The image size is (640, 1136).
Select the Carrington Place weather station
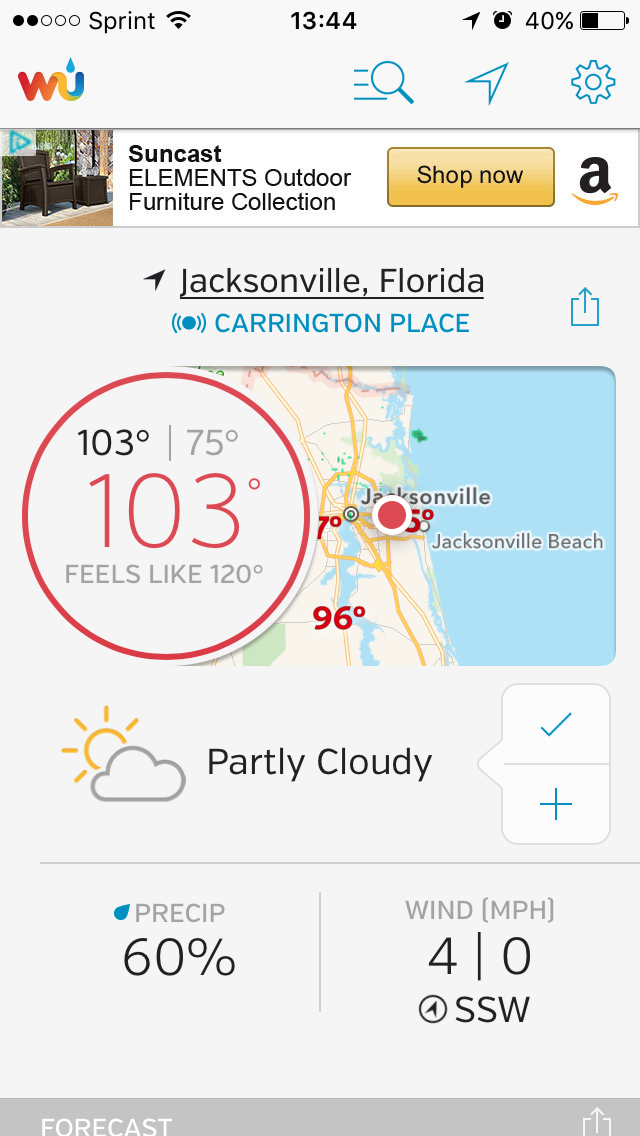tap(321, 324)
